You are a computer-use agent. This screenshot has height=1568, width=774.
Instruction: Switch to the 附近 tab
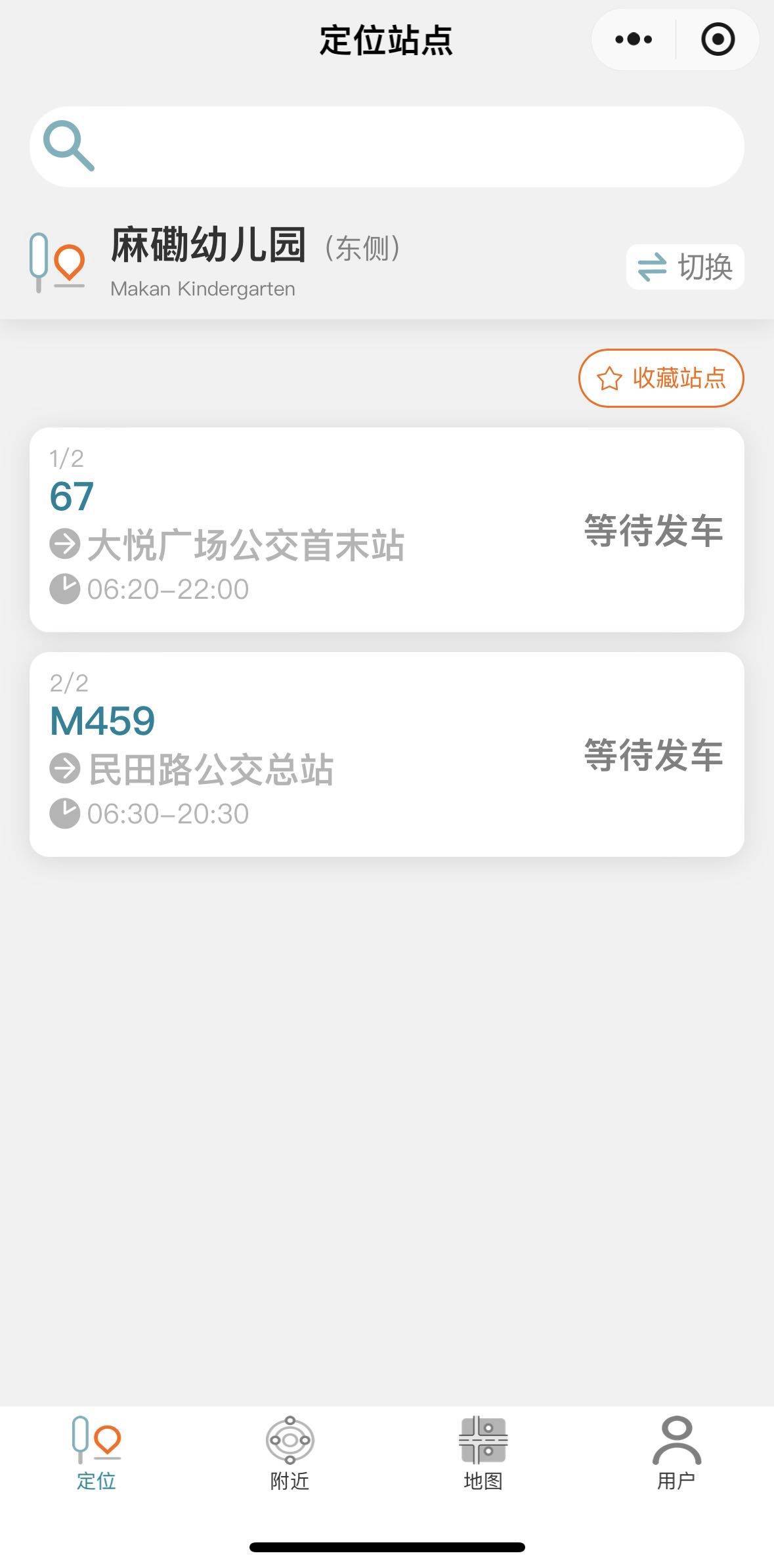point(290,1453)
